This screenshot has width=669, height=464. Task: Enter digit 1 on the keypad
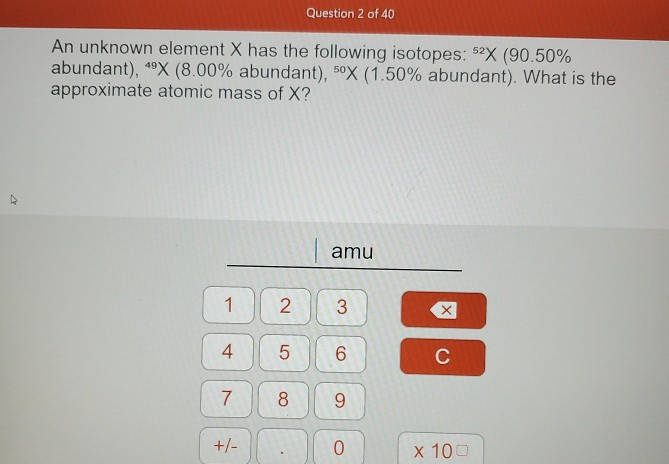pyautogui.click(x=229, y=306)
